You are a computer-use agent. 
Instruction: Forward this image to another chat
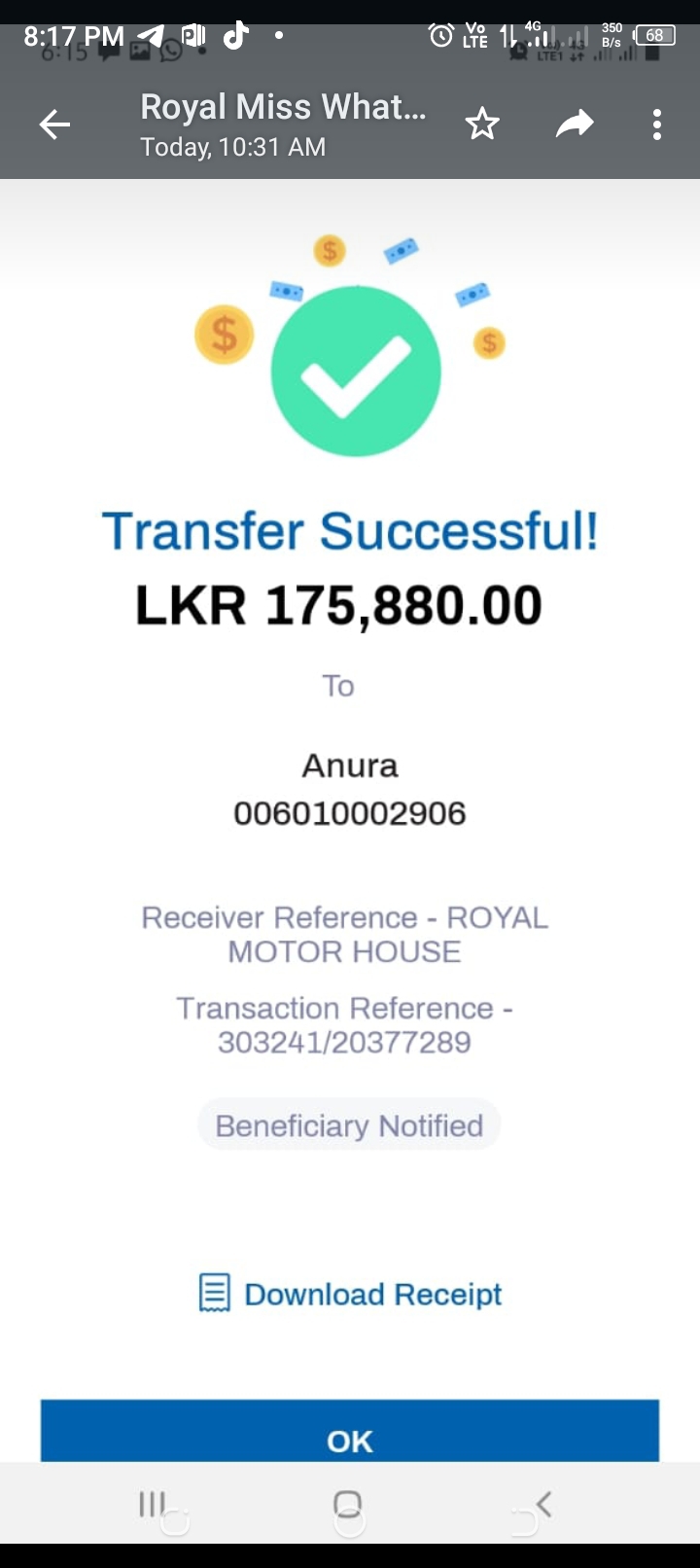[x=575, y=125]
